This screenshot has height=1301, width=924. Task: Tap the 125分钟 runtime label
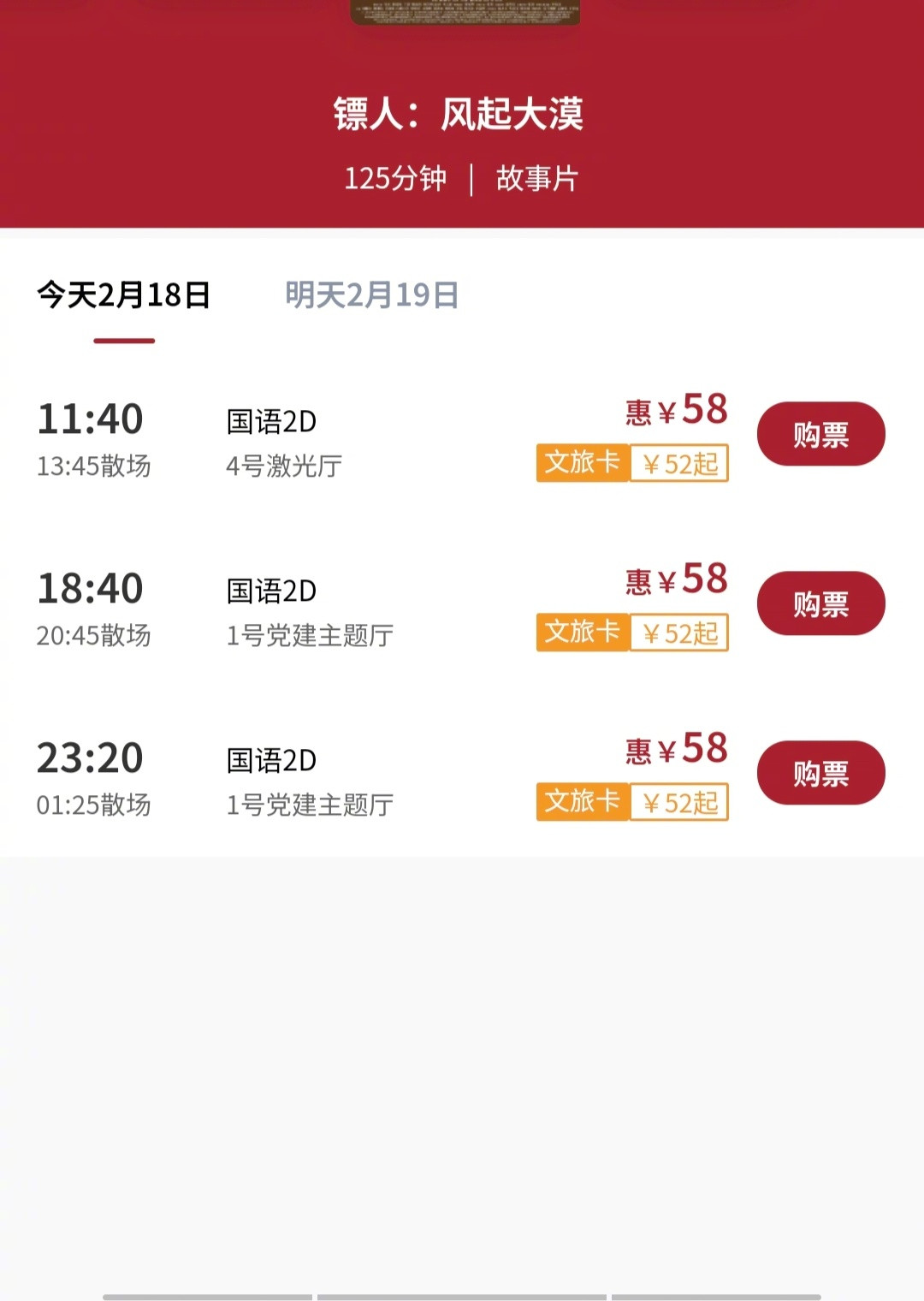(x=395, y=179)
